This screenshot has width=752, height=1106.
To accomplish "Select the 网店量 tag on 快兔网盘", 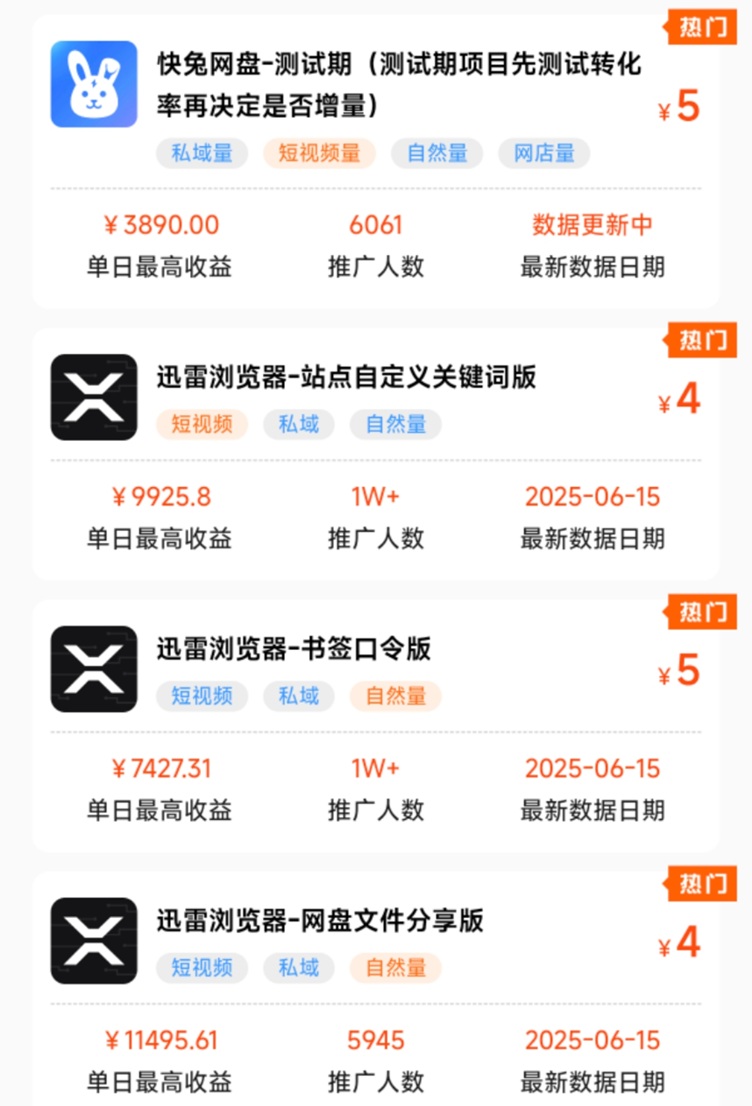I will click(543, 153).
